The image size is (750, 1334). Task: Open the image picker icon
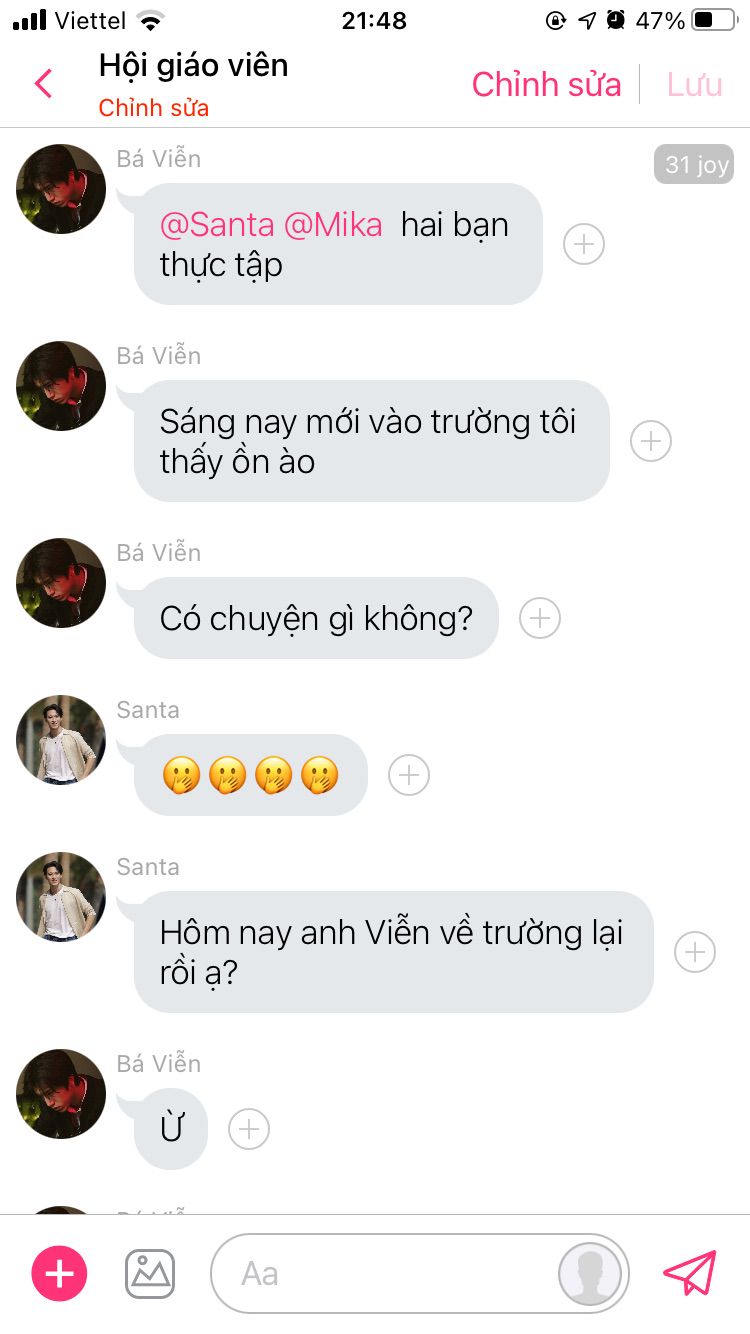coord(150,1274)
